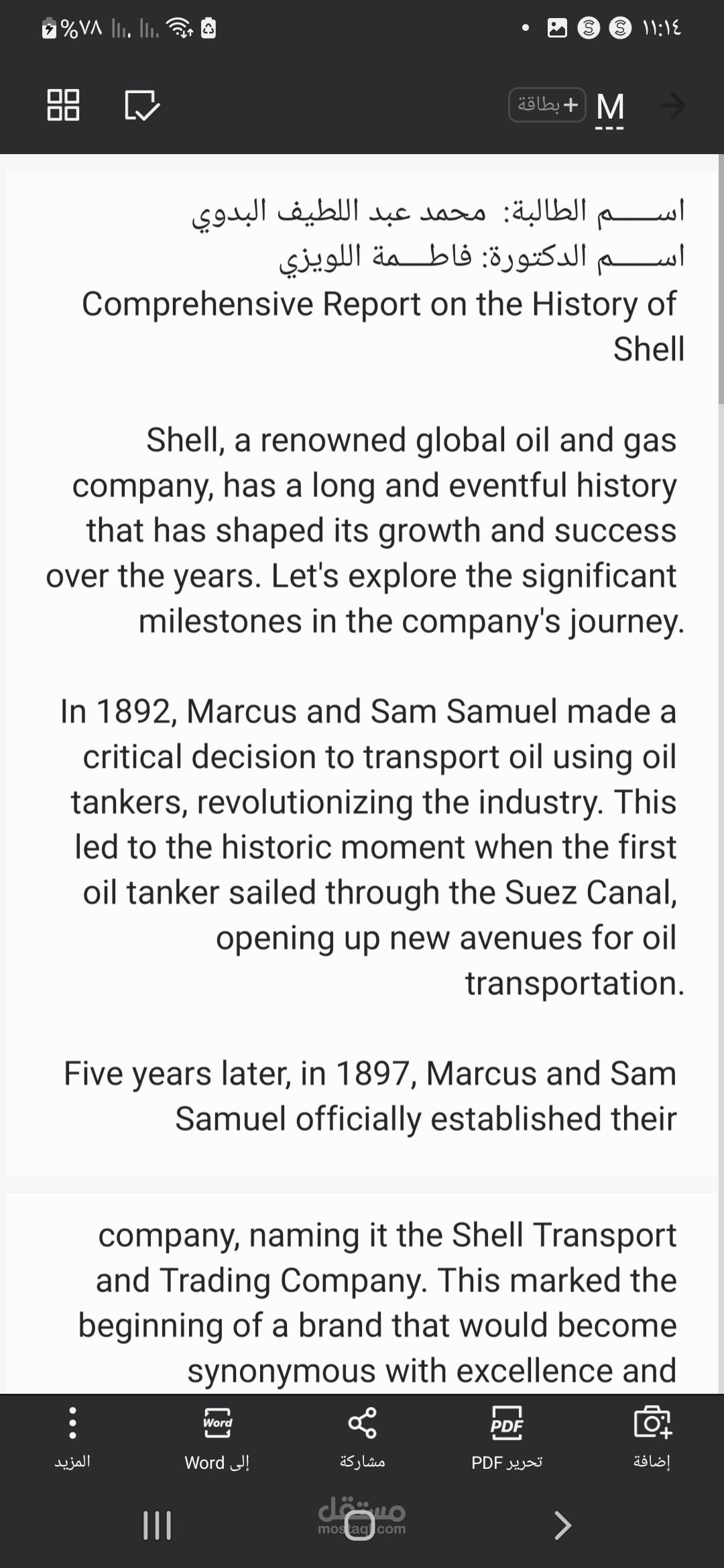The image size is (724, 1568).
Task: Go to the system home screen
Action: [359, 1526]
